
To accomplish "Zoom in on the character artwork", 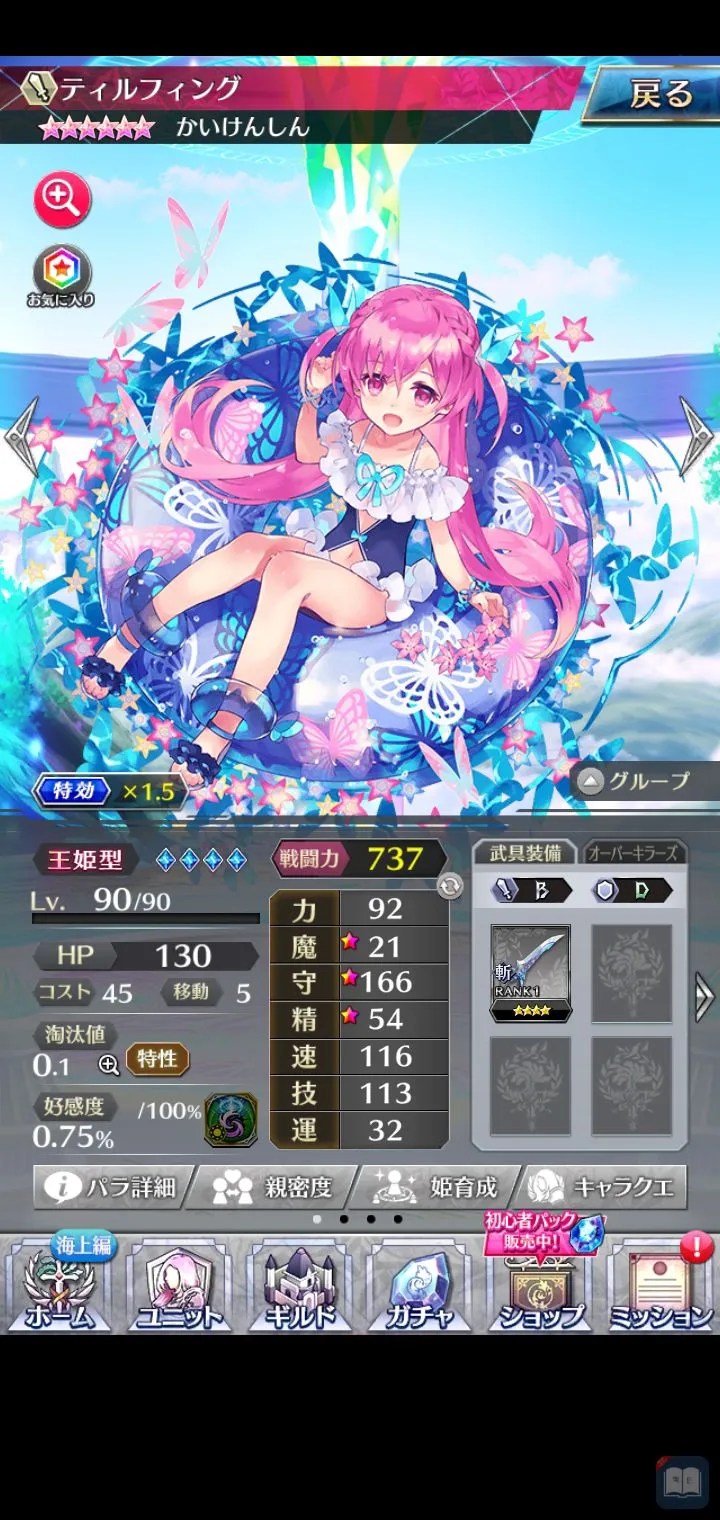I will (62, 200).
